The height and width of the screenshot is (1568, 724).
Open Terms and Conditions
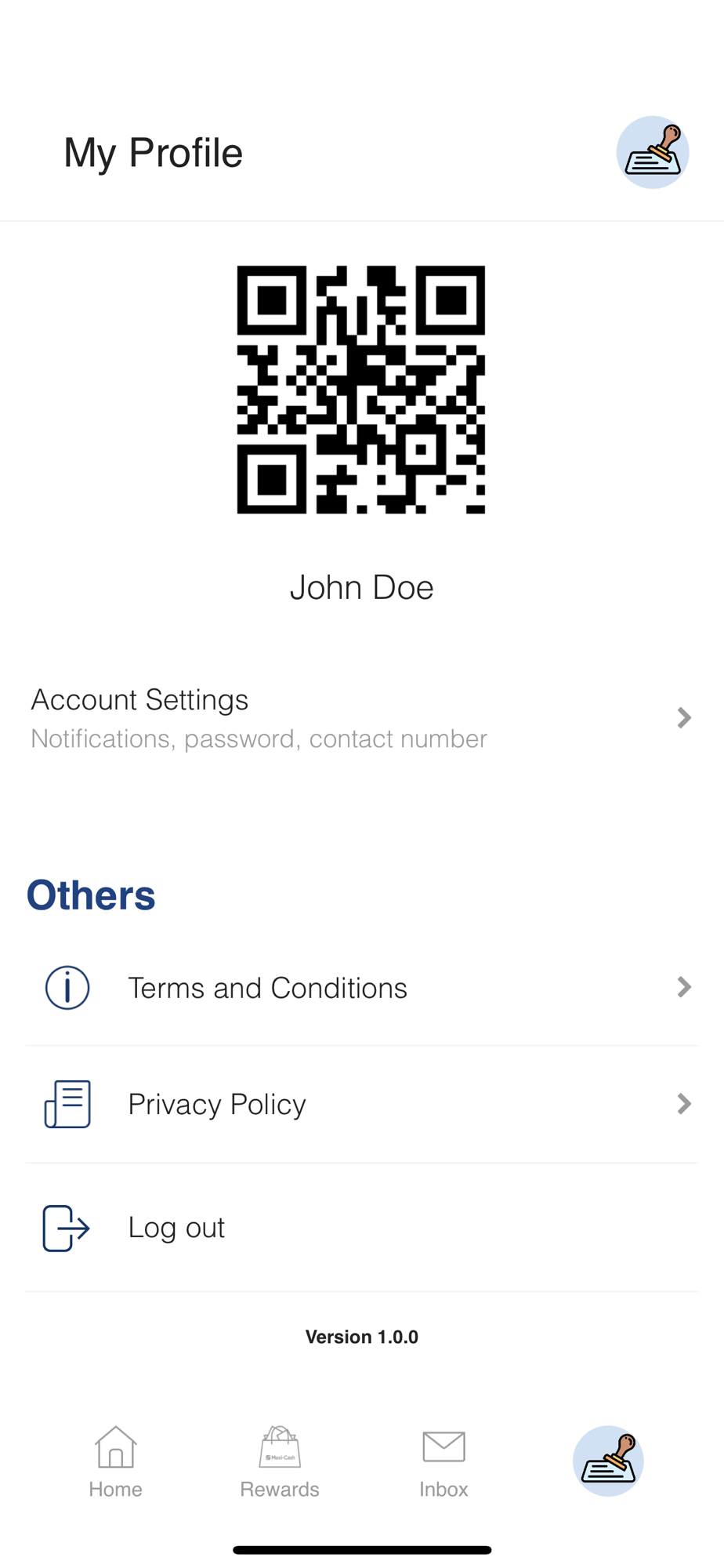coord(362,988)
